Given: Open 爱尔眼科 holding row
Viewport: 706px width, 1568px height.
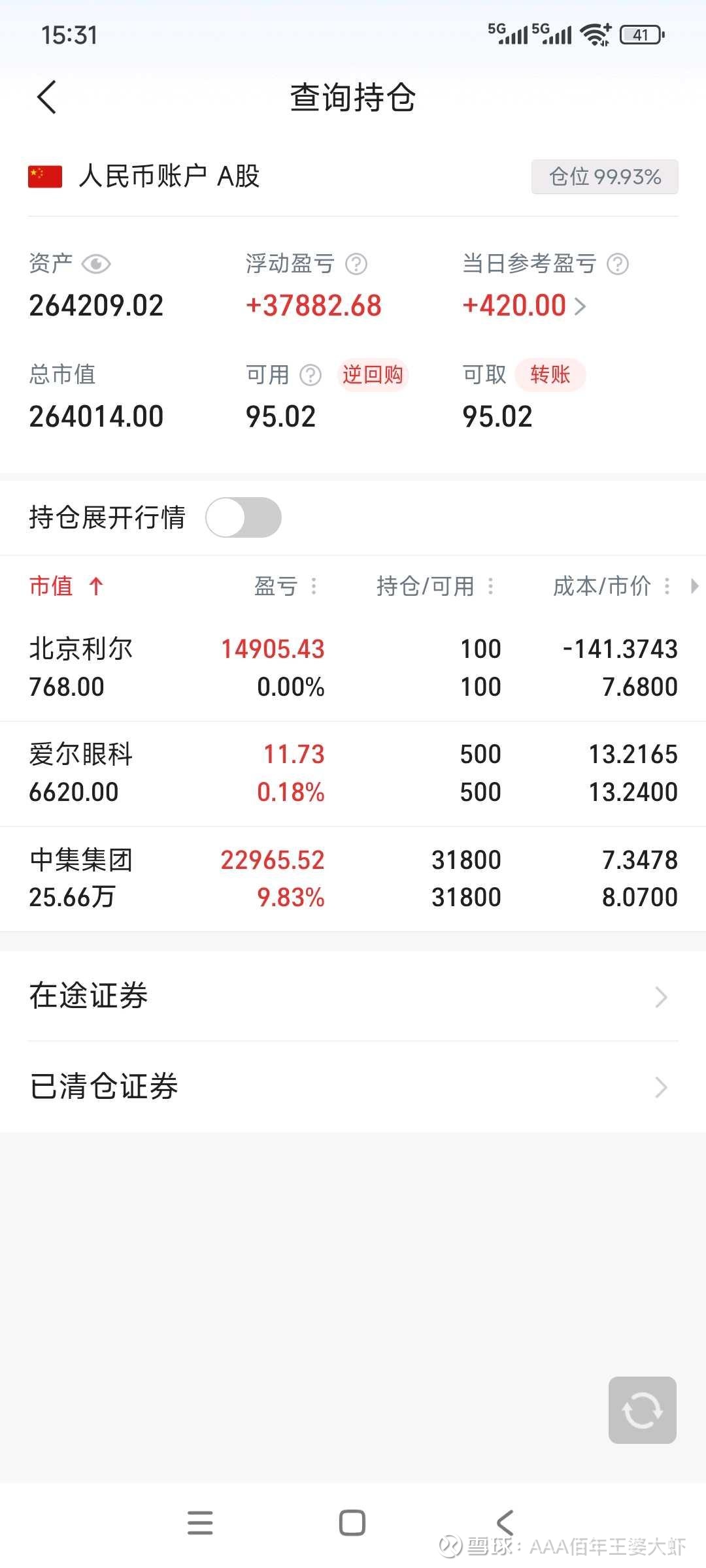Looking at the screenshot, I should pyautogui.click(x=353, y=774).
